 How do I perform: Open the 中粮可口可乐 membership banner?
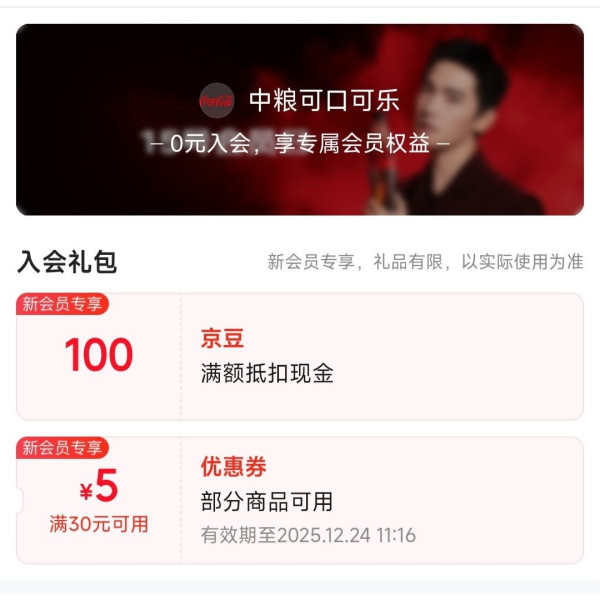300,120
